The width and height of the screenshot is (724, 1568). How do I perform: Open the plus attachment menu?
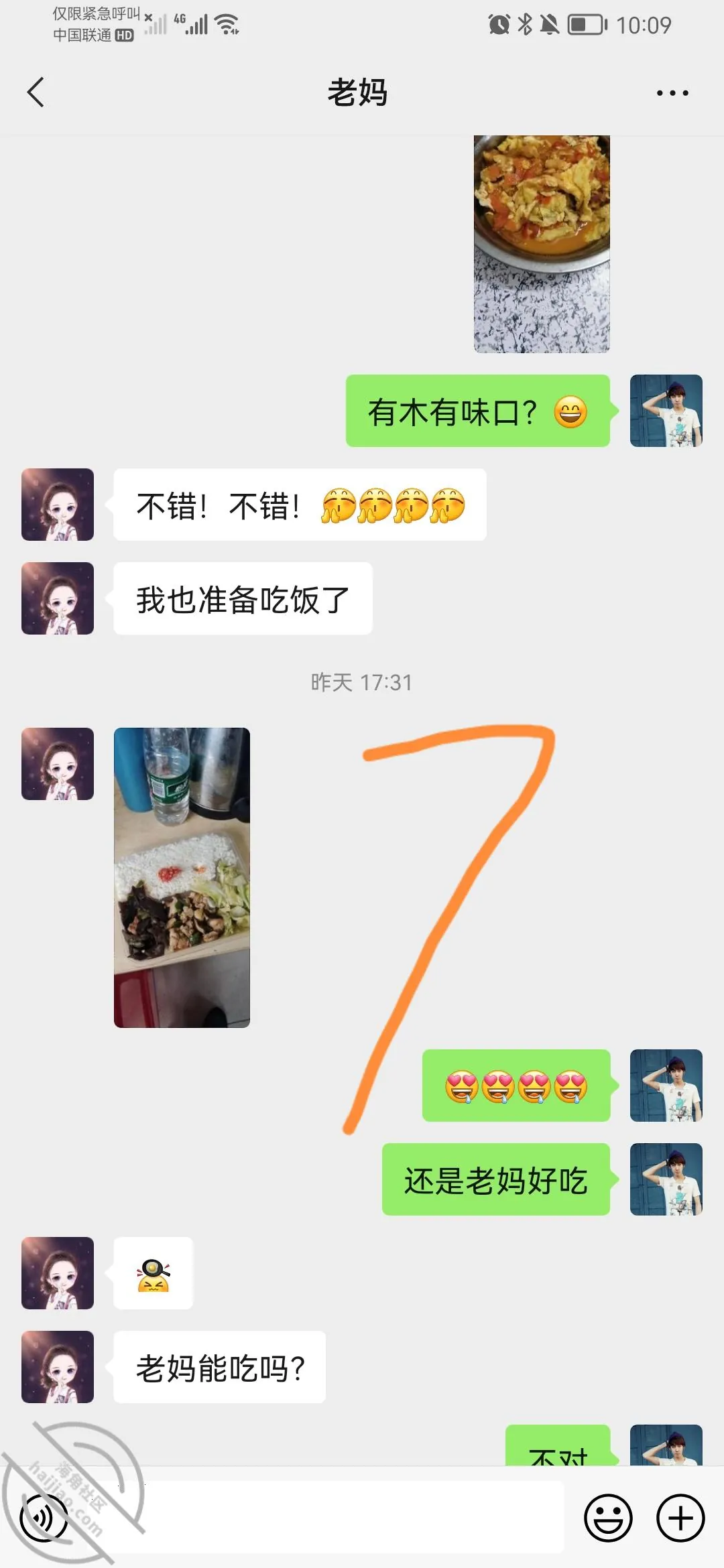[680, 1518]
